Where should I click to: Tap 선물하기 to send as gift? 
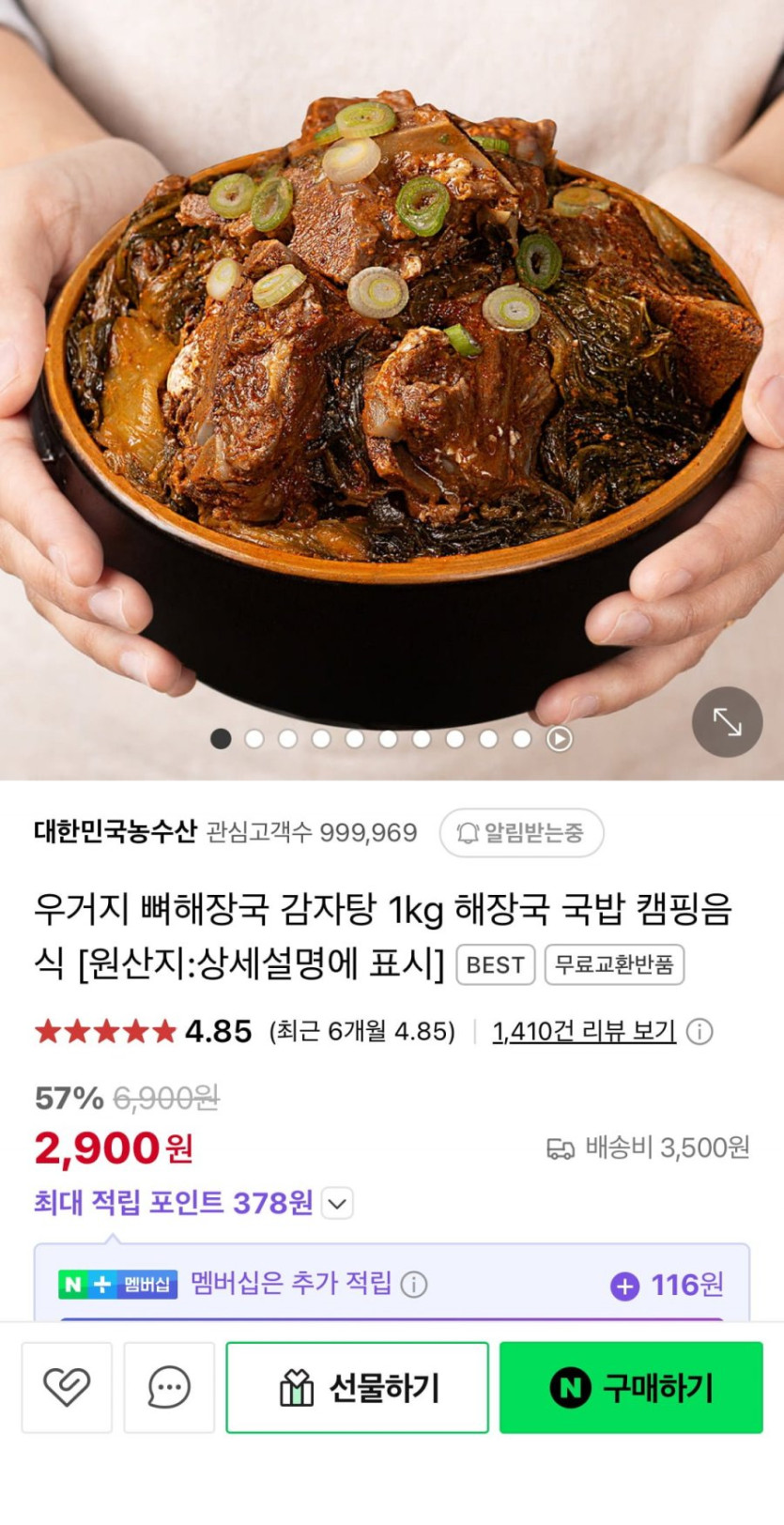357,1387
